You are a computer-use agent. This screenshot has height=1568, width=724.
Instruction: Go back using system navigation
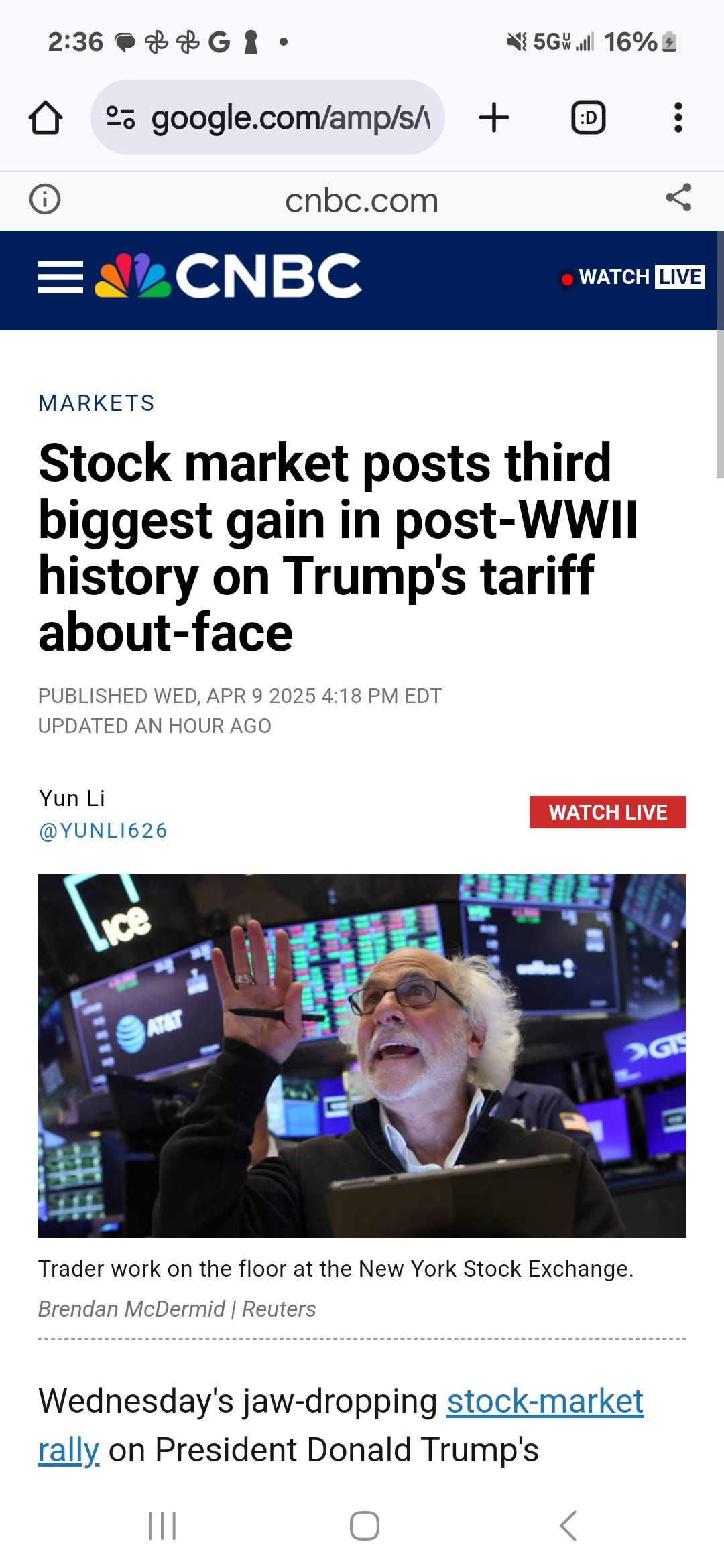point(568,1526)
